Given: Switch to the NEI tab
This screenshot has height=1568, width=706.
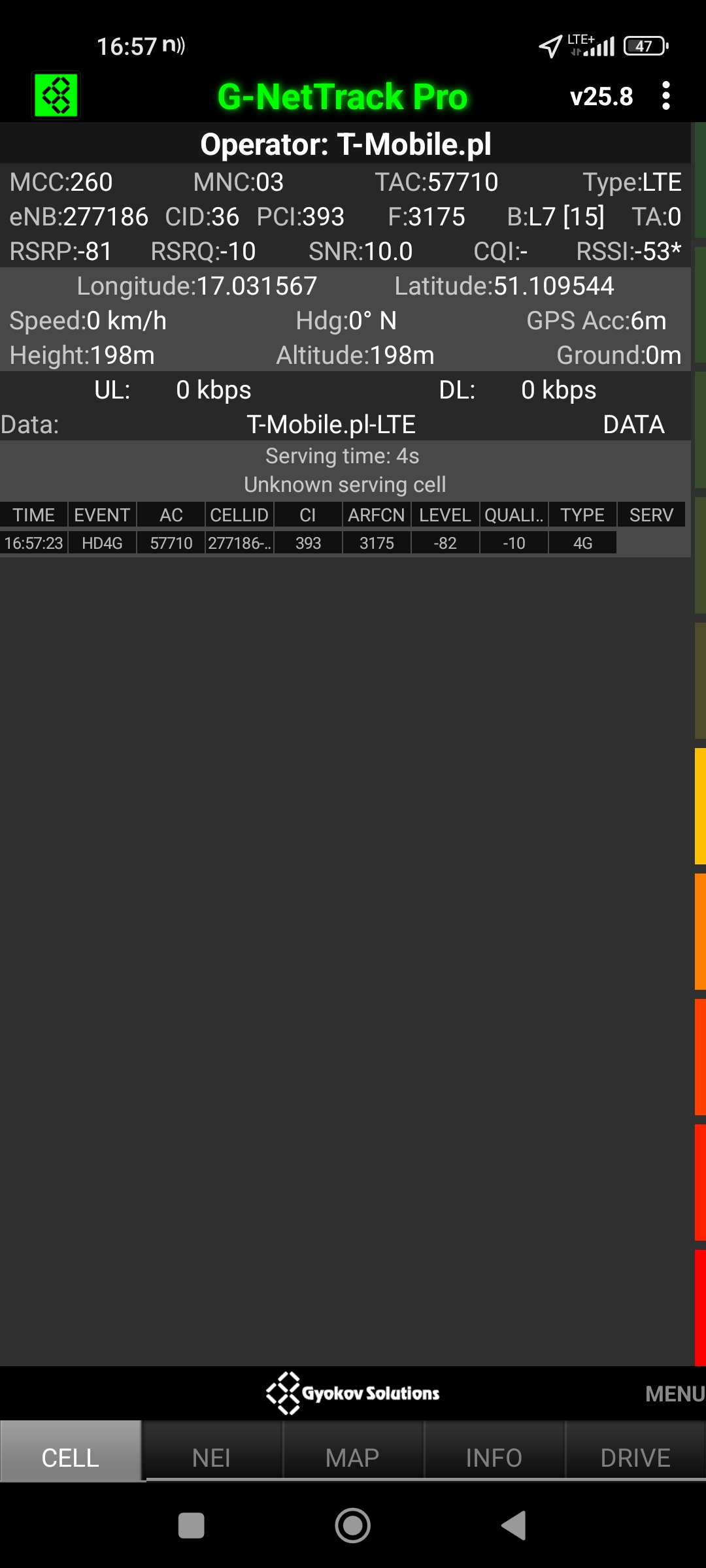Looking at the screenshot, I should click(x=211, y=1458).
